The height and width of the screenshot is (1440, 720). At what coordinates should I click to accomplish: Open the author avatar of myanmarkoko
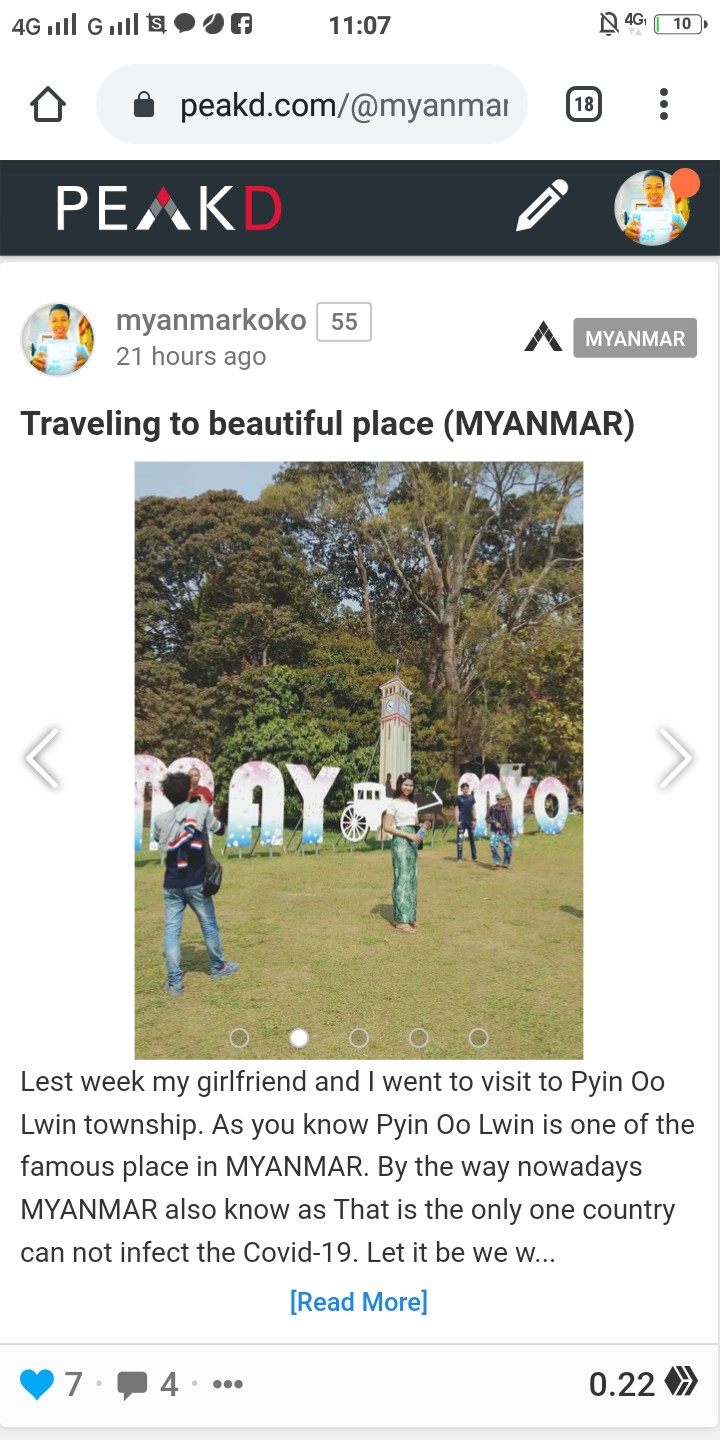point(58,339)
